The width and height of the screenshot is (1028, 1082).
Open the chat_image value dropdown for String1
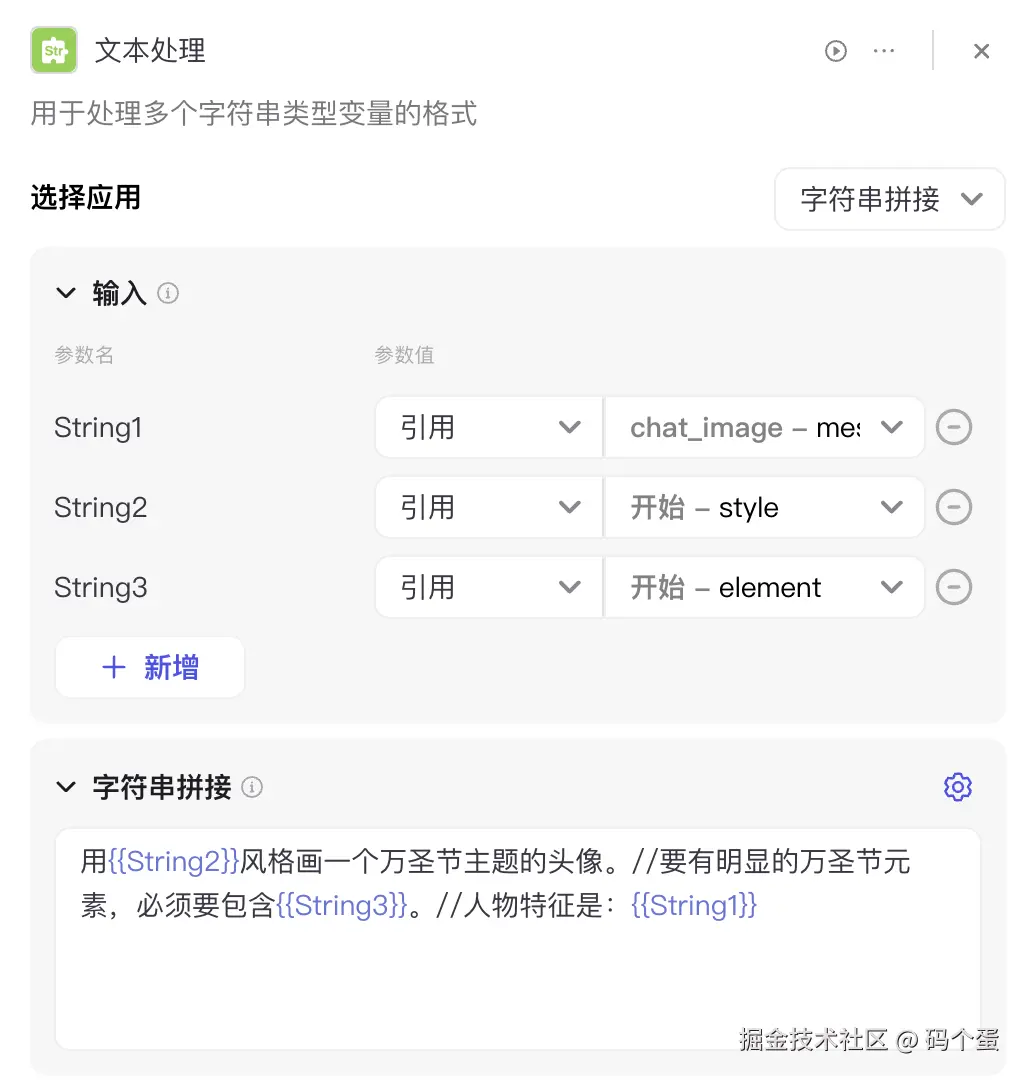point(764,427)
